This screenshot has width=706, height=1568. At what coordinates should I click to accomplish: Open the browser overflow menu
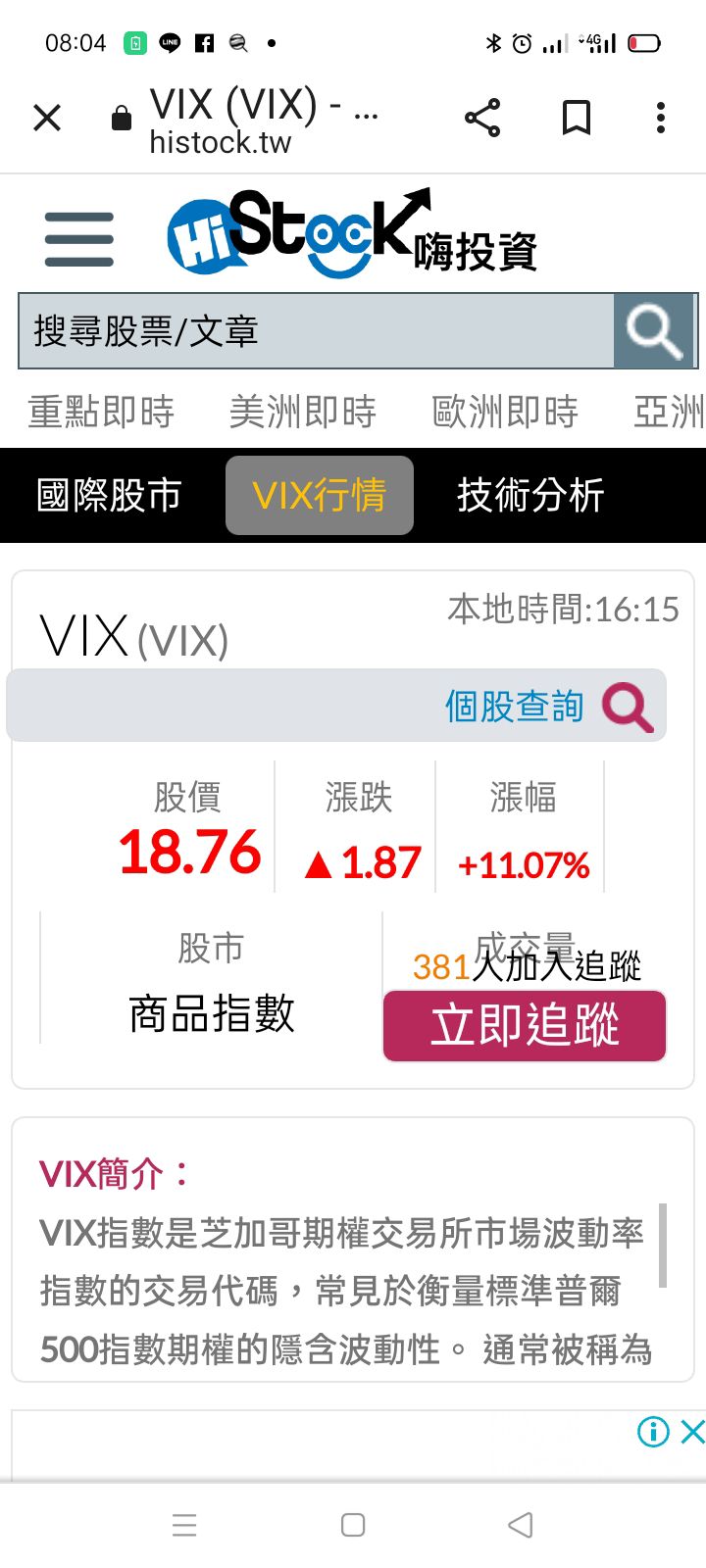(661, 119)
